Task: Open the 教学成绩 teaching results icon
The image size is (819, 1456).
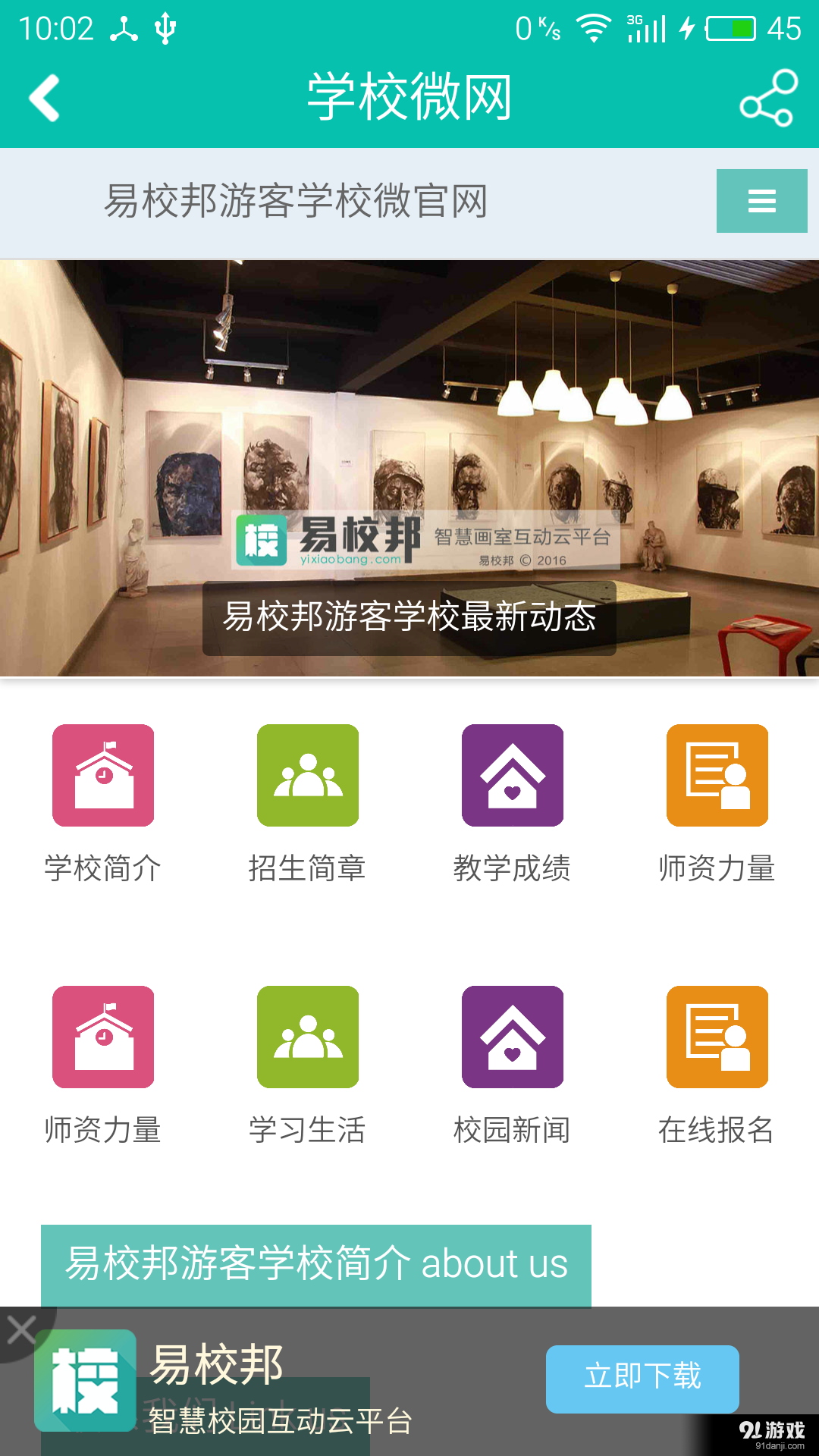Action: tap(512, 773)
